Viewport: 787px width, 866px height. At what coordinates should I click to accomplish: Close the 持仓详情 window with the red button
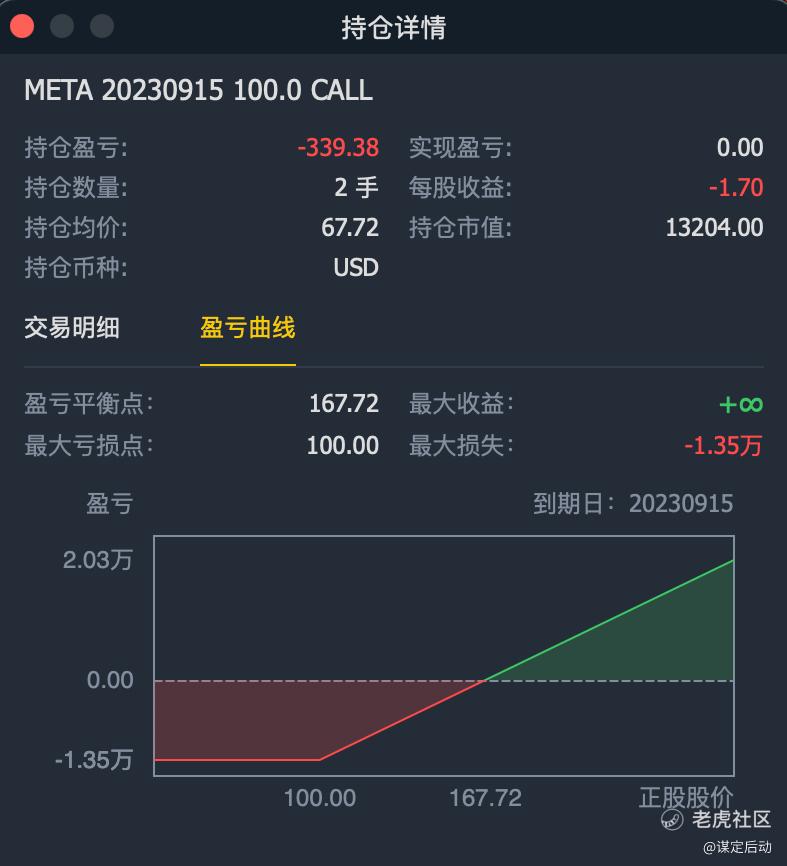click(22, 26)
